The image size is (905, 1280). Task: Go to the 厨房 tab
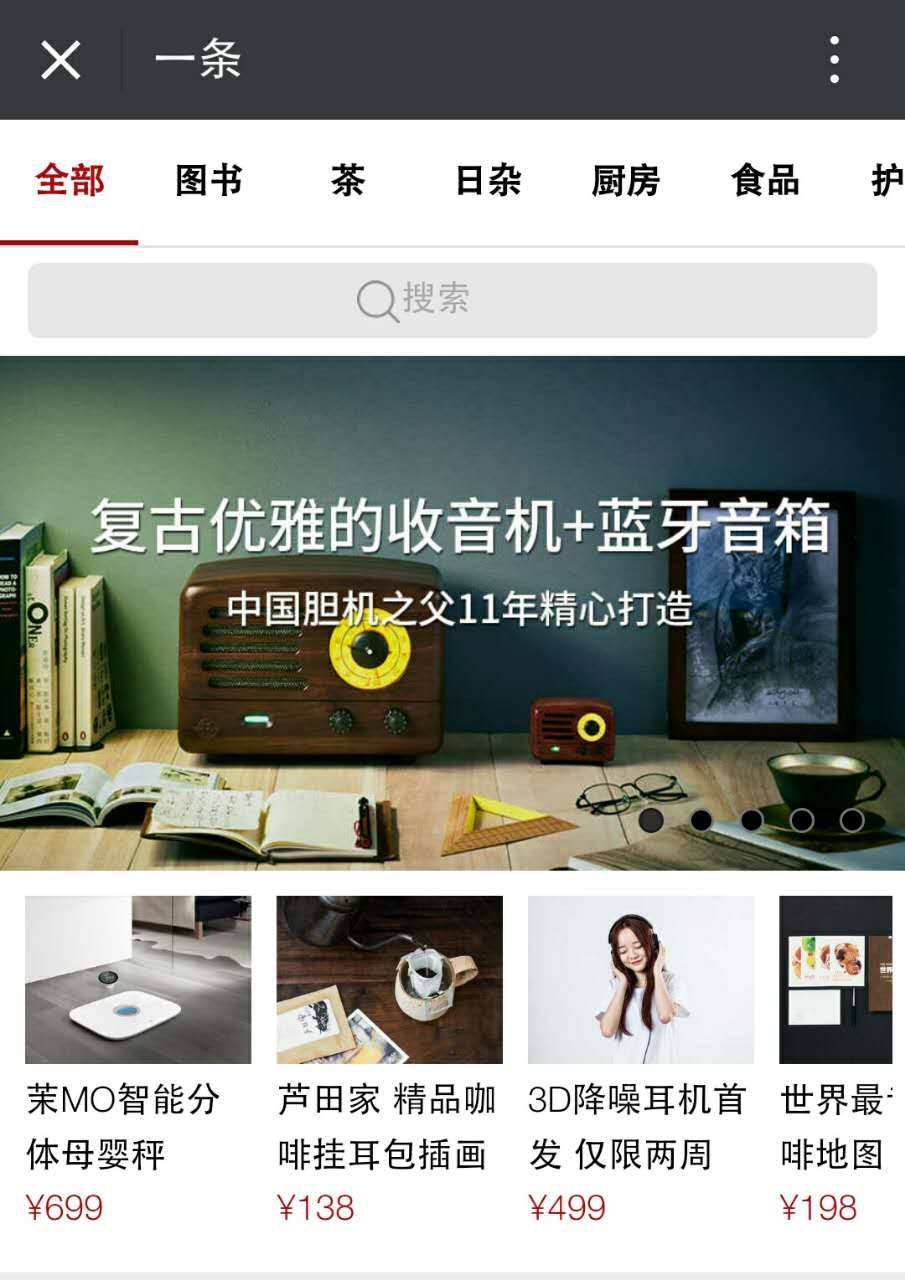(x=626, y=182)
